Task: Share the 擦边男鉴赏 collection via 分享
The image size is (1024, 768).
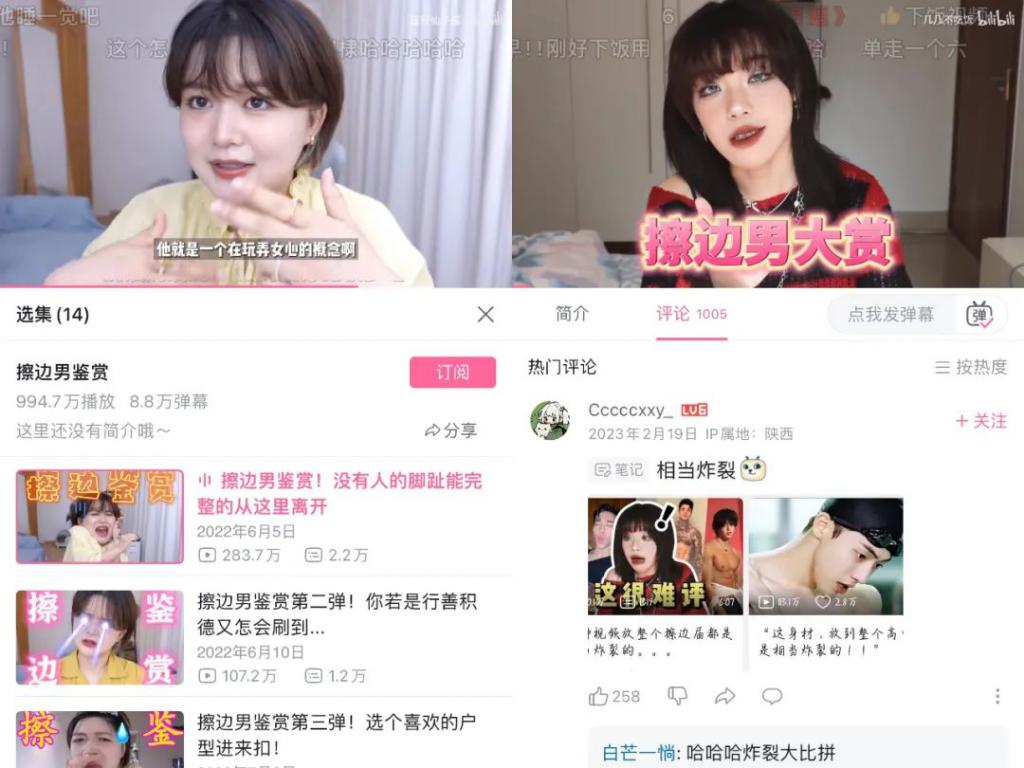Action: 451,430
